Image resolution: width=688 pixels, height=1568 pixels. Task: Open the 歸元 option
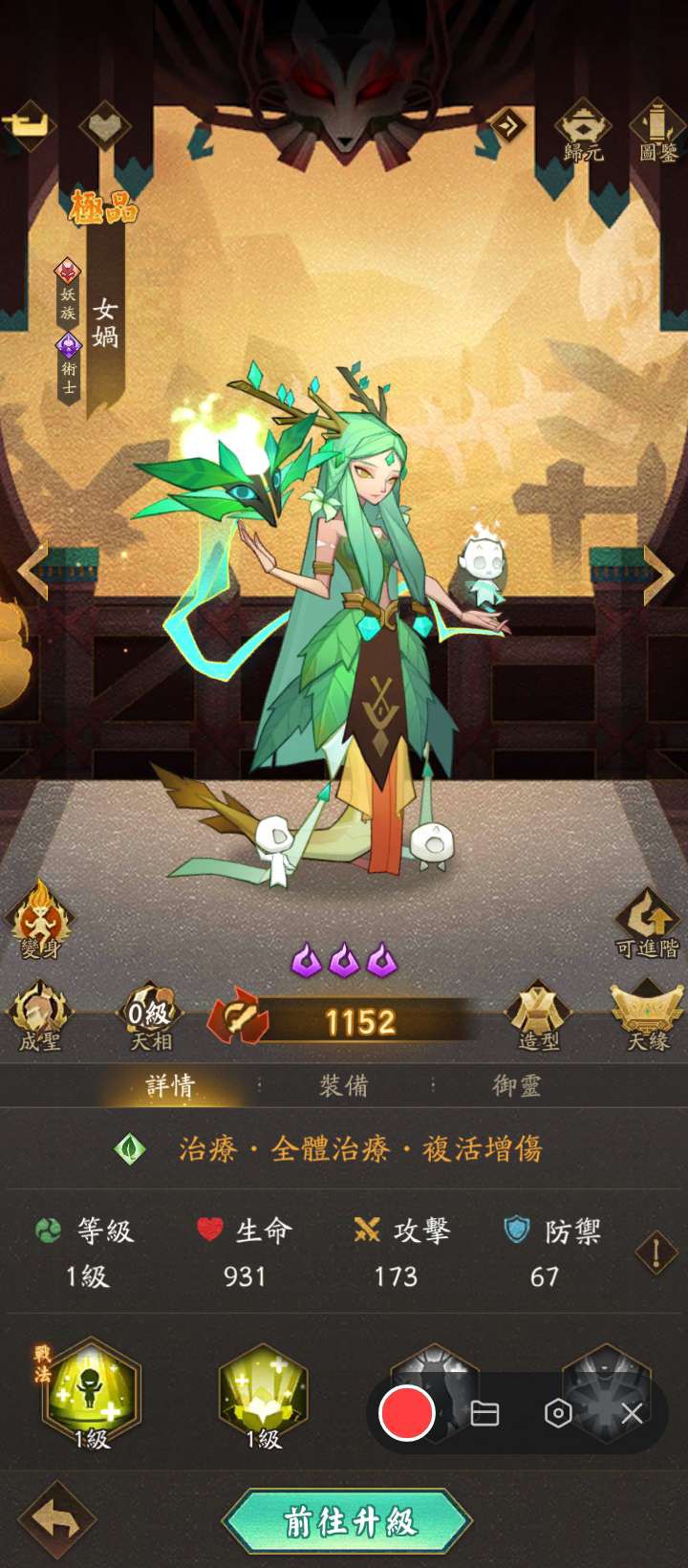pyautogui.click(x=581, y=132)
